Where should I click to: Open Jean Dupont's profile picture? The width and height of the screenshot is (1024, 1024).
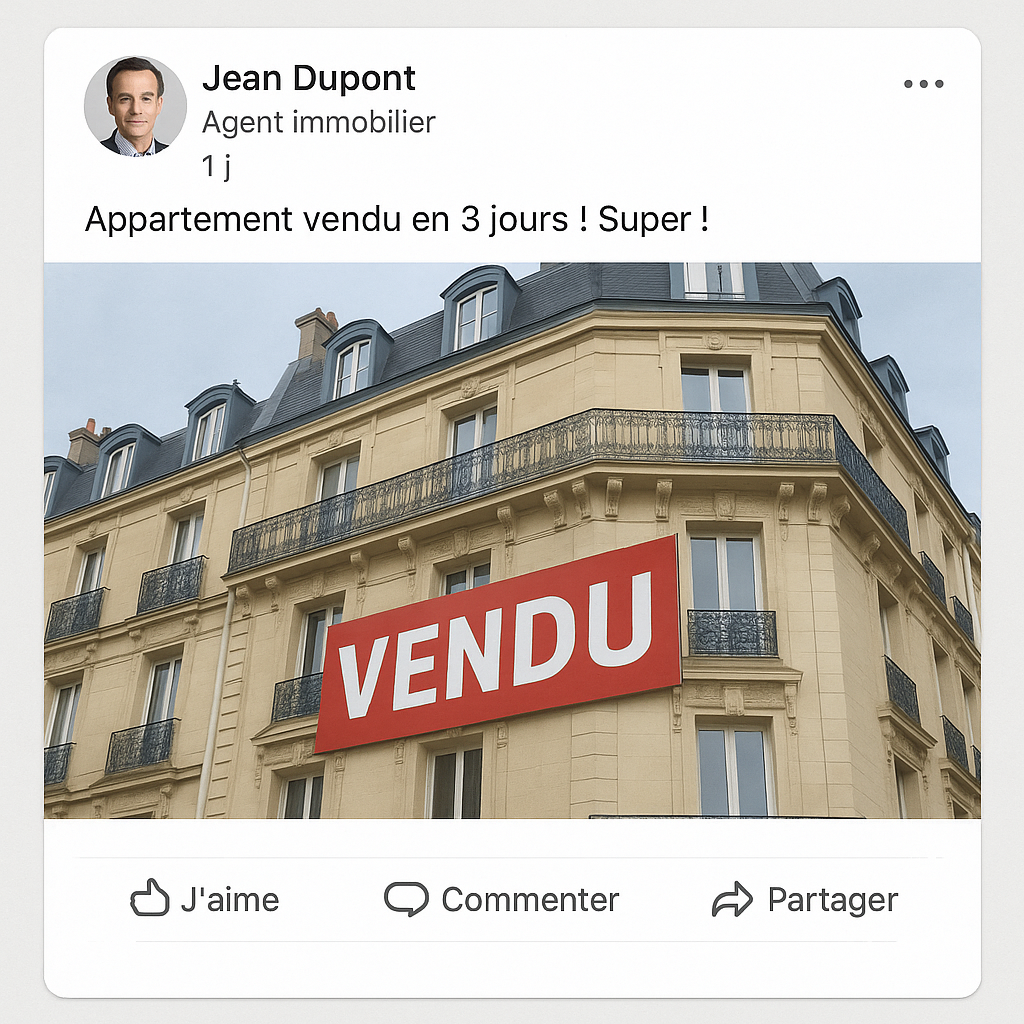(x=135, y=106)
